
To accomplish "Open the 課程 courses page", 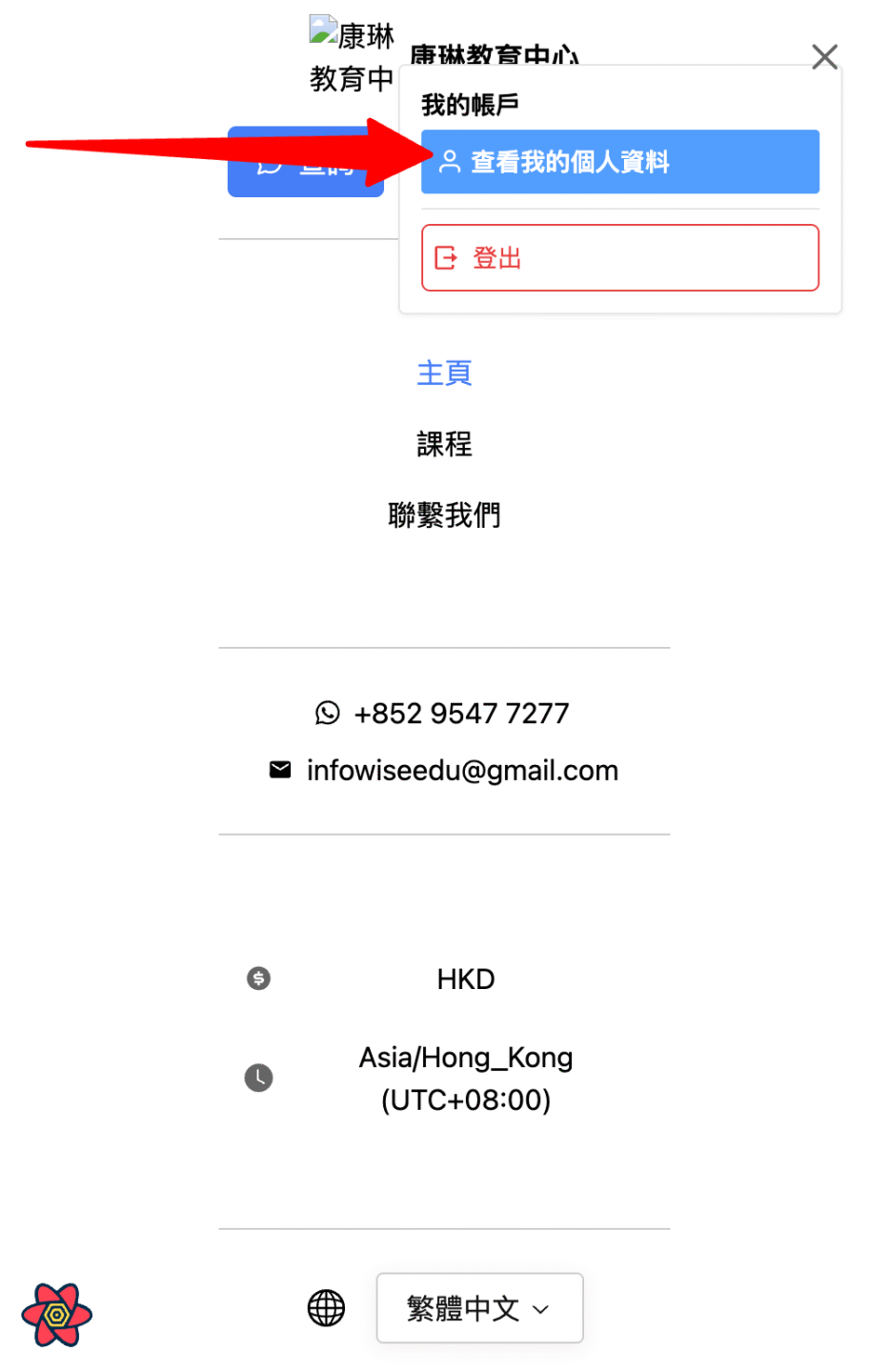I will coord(444,444).
